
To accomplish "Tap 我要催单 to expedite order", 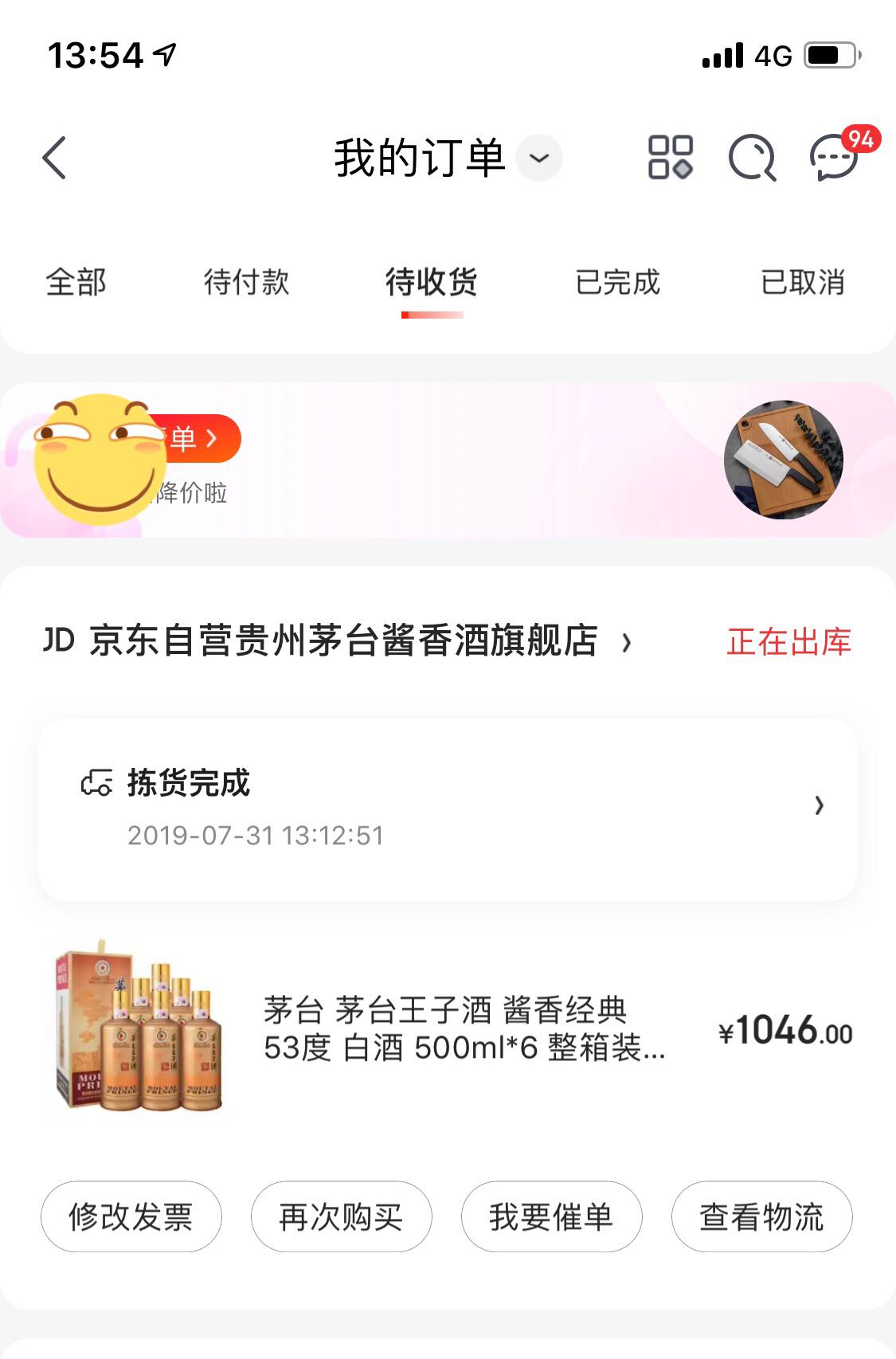I will (x=551, y=1216).
